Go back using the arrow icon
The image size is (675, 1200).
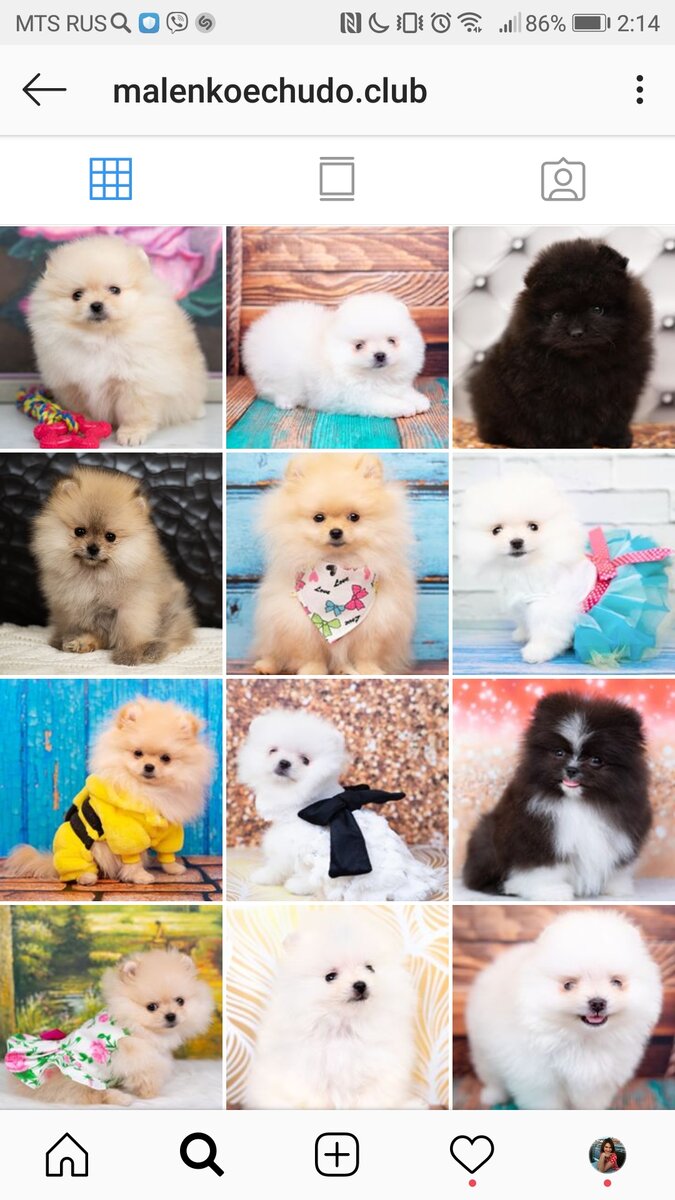(44, 90)
